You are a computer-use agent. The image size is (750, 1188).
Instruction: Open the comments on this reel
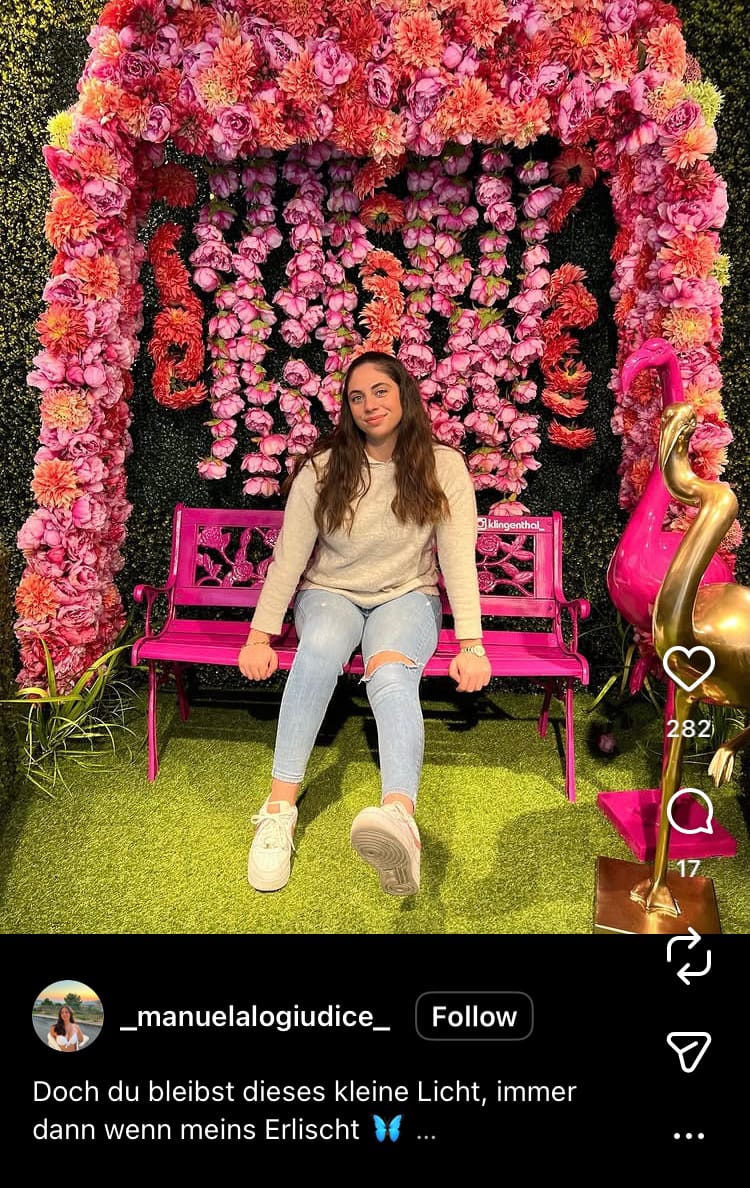689,811
